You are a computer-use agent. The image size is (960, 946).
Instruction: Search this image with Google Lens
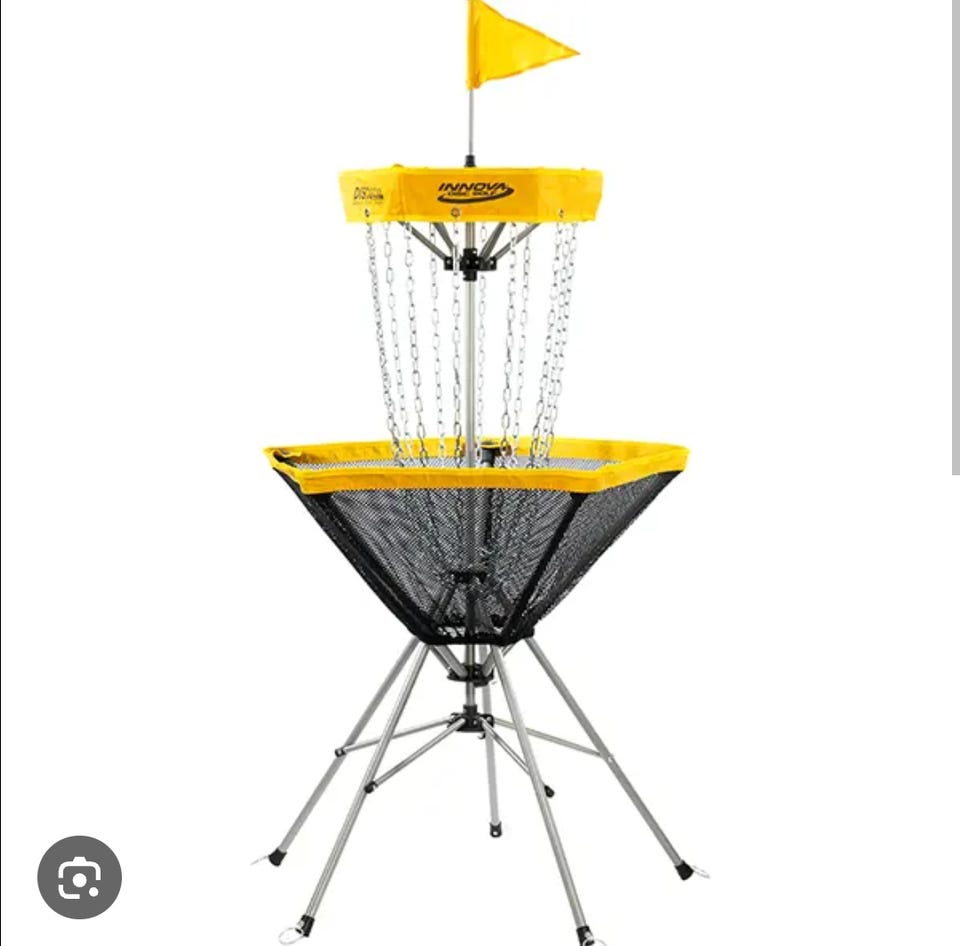coord(79,877)
